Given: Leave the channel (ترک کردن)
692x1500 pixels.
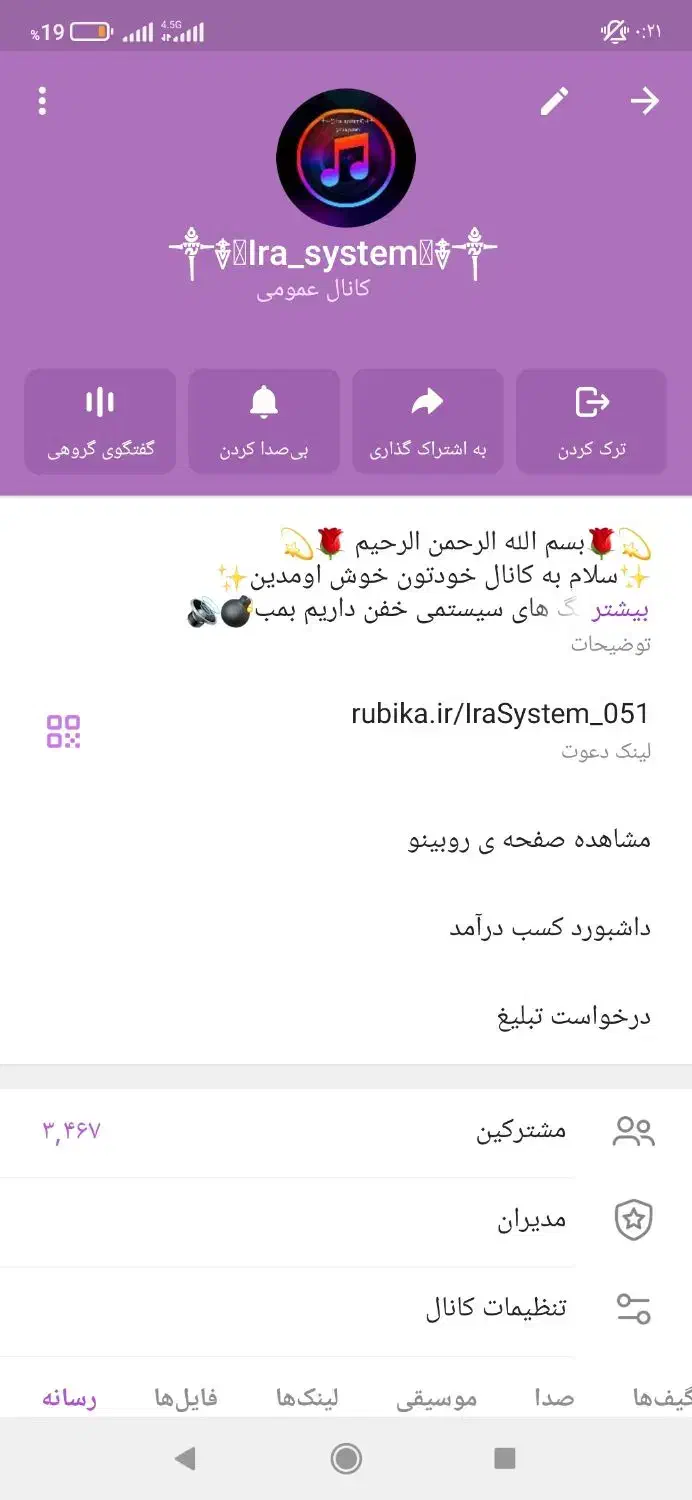Looking at the screenshot, I should [x=591, y=421].
